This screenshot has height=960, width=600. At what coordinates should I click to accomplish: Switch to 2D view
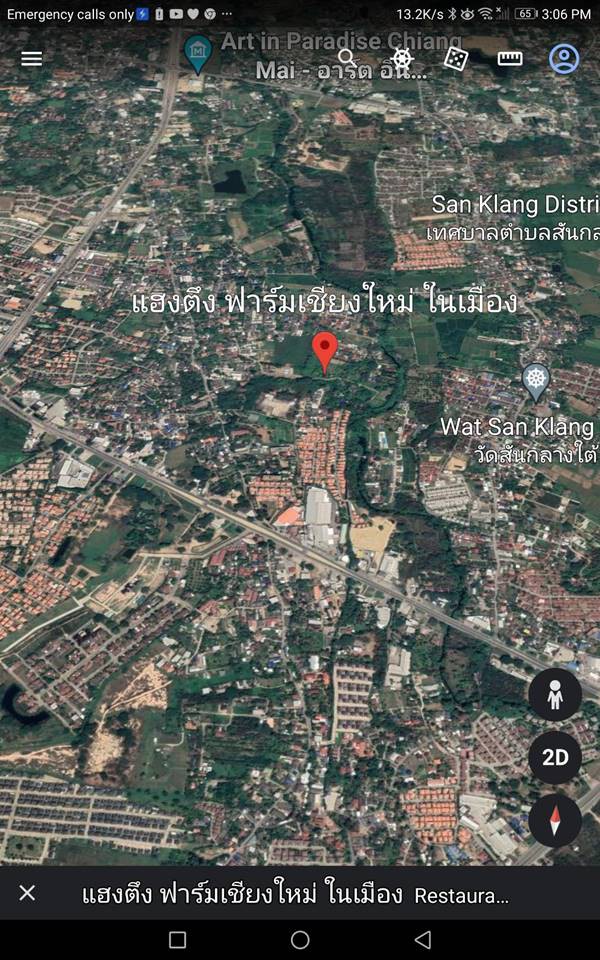click(x=555, y=757)
